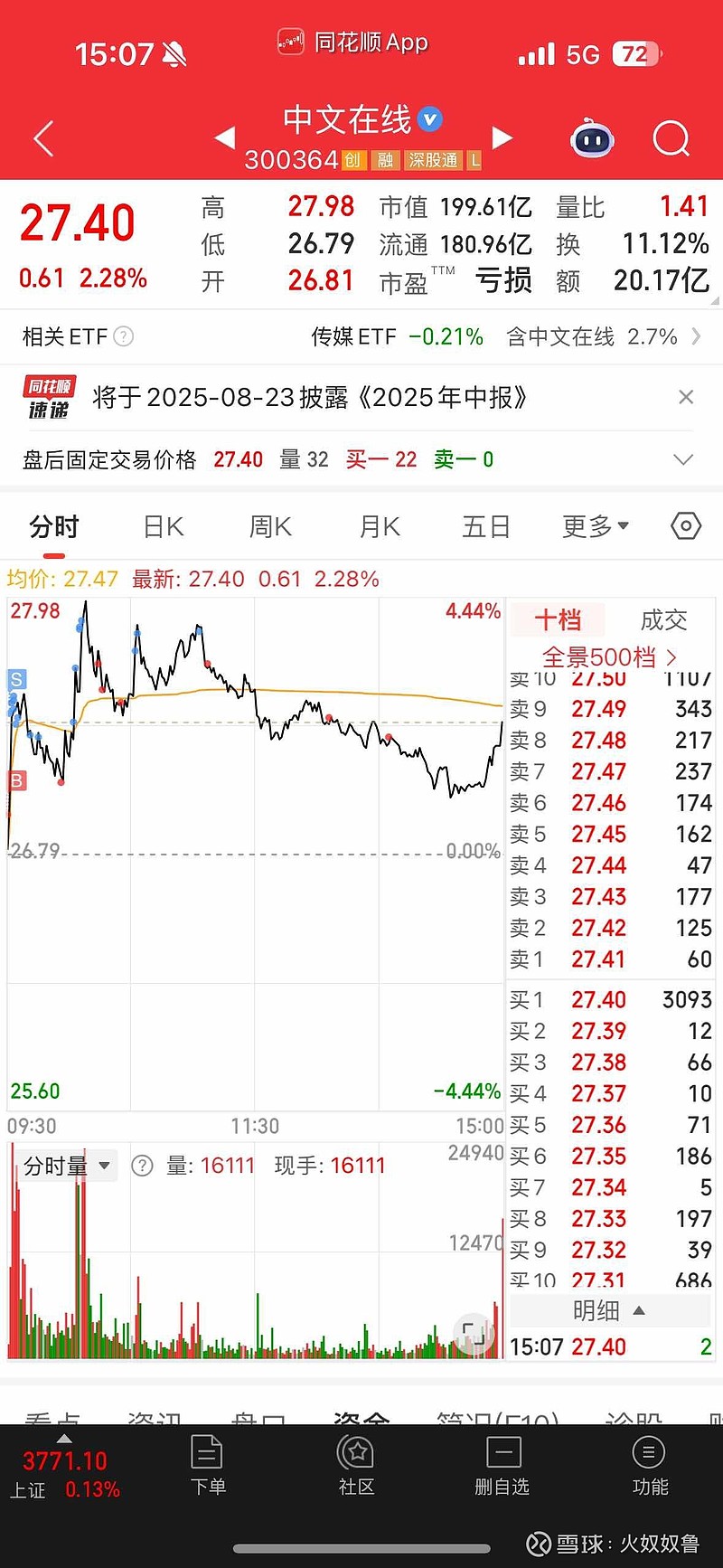Switch to the 月K chart tab
723x1568 pixels.
pyautogui.click(x=380, y=526)
